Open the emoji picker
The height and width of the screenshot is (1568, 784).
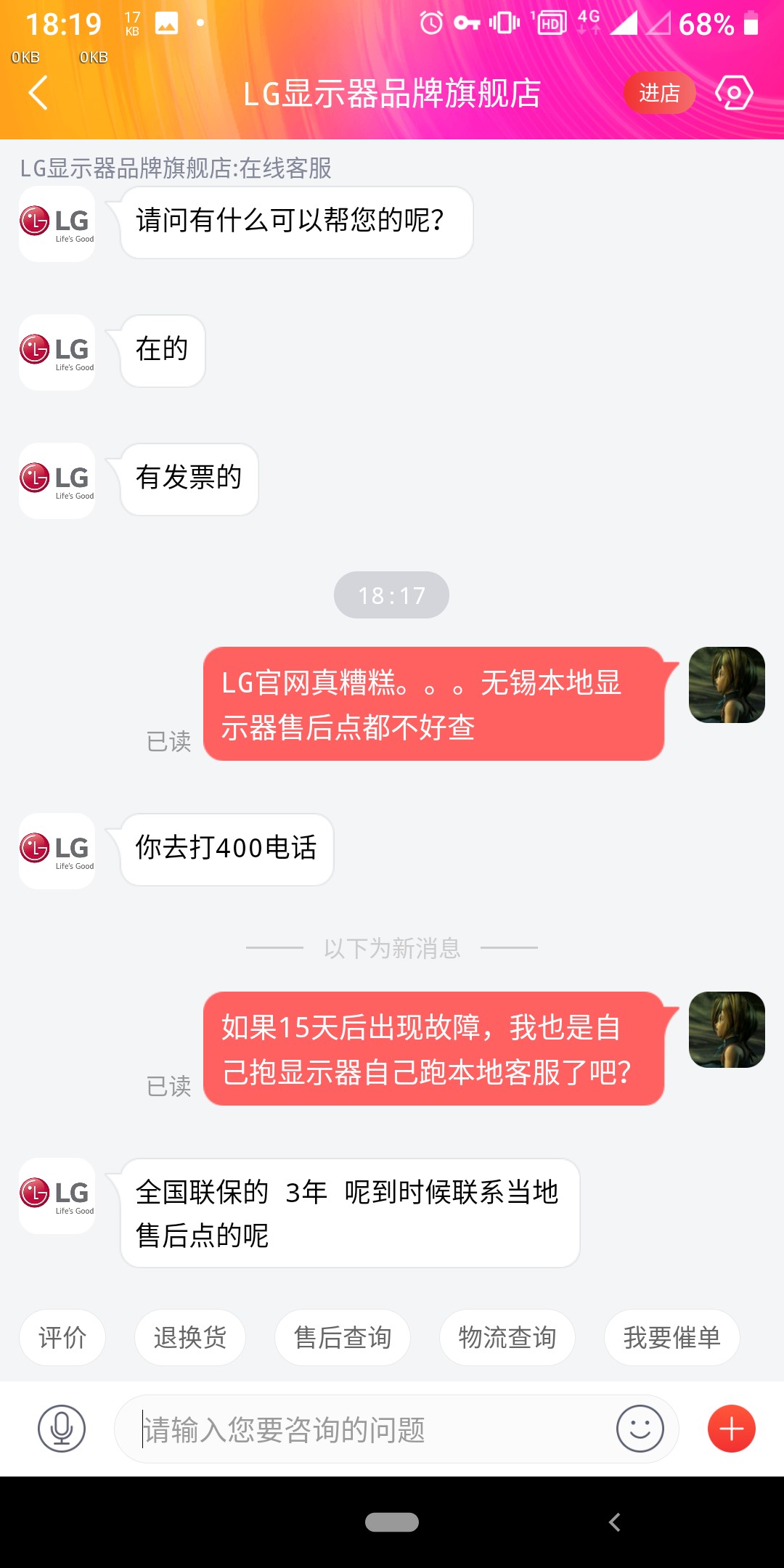click(640, 1429)
